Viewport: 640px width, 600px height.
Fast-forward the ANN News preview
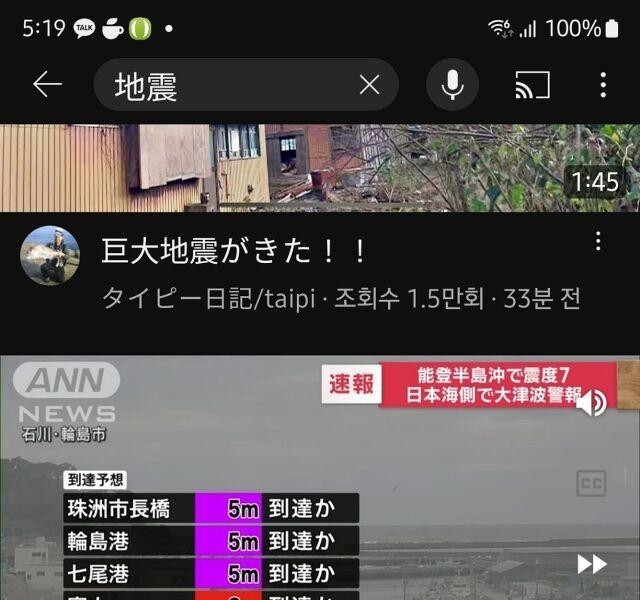point(592,564)
